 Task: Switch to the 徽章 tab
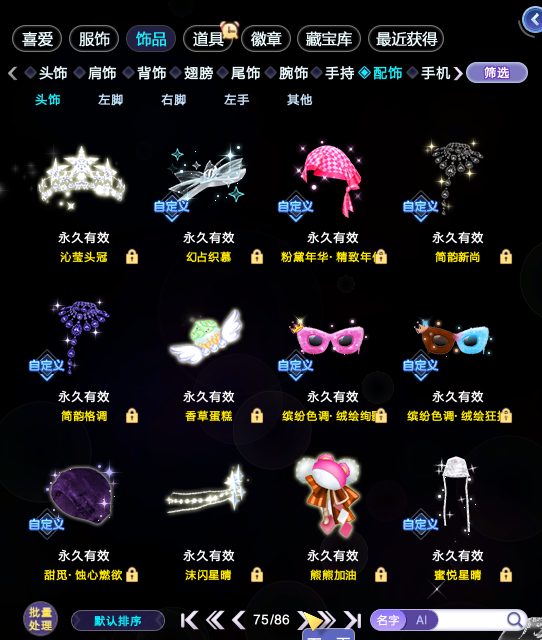click(x=266, y=39)
